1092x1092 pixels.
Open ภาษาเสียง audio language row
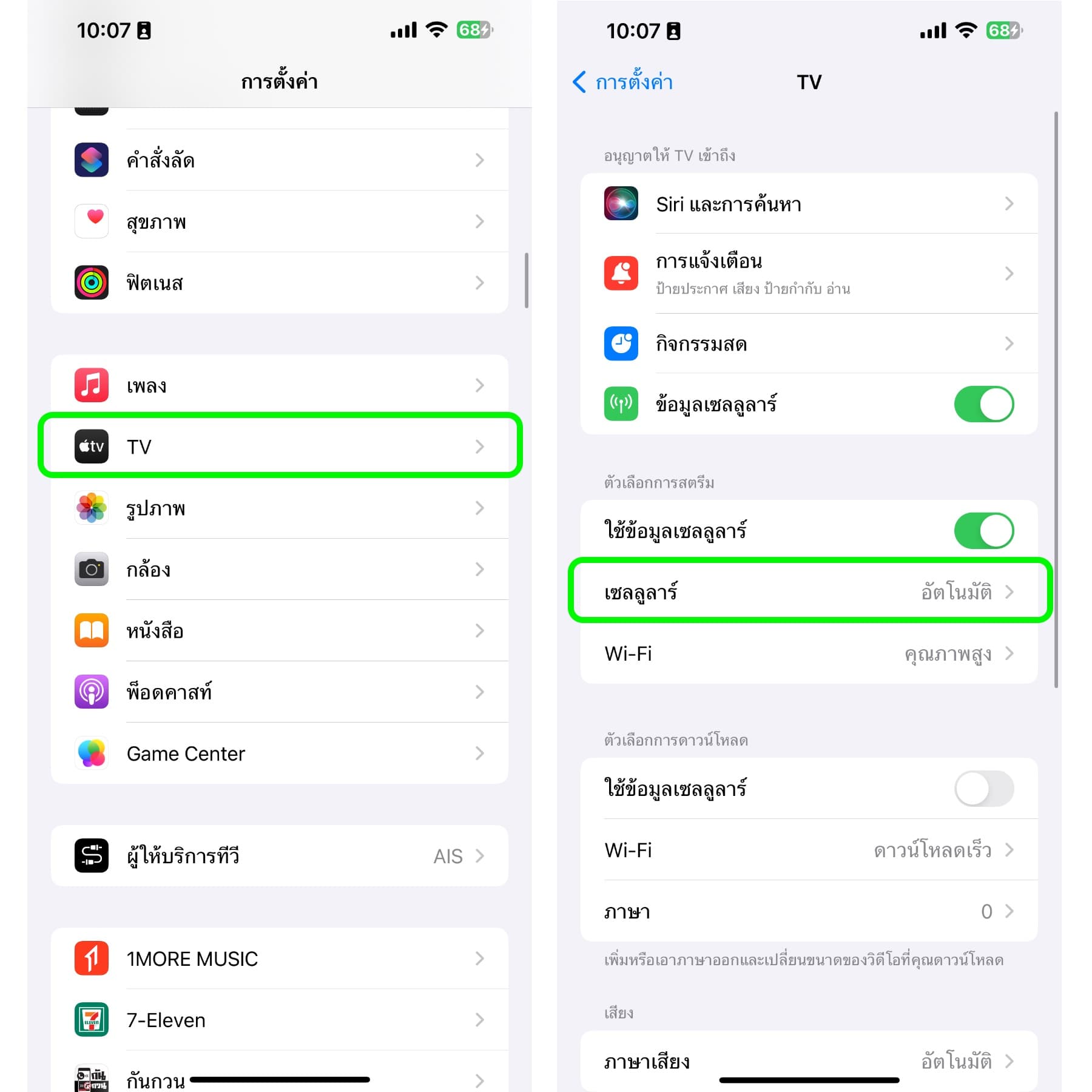(808, 1062)
